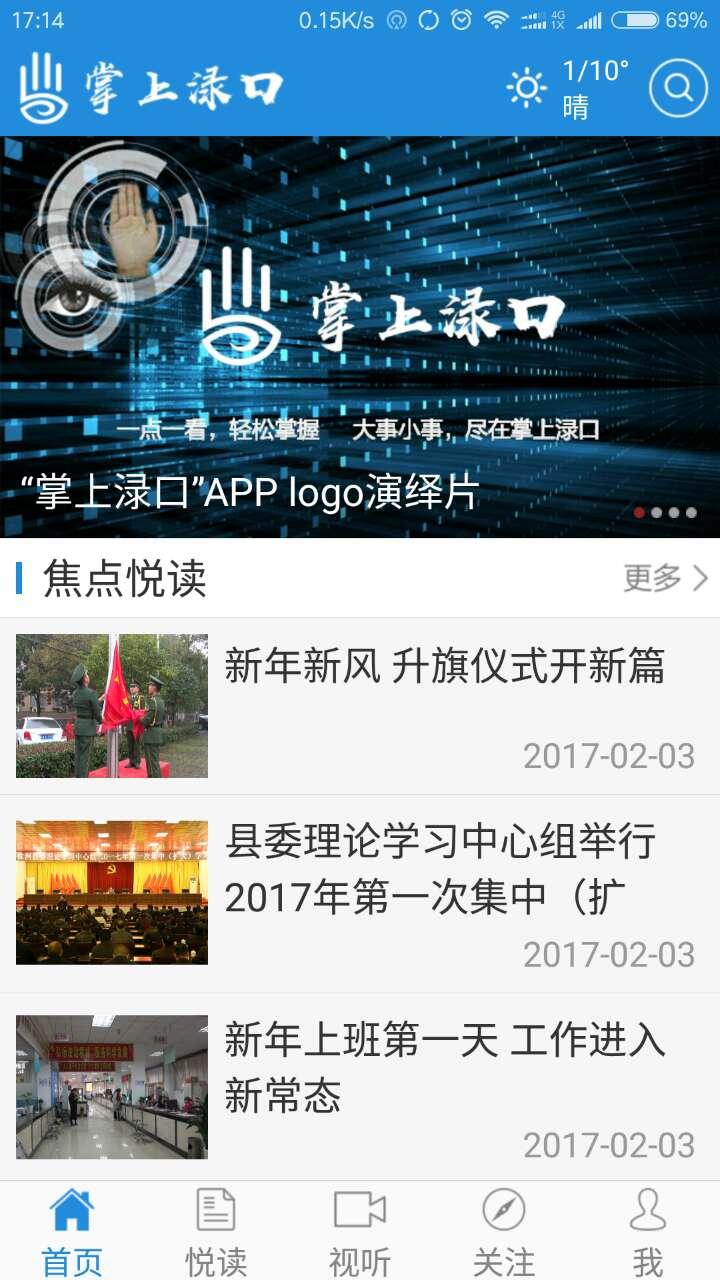720x1280 pixels.
Task: Switch to the 悦读 tab
Action: [215, 1235]
